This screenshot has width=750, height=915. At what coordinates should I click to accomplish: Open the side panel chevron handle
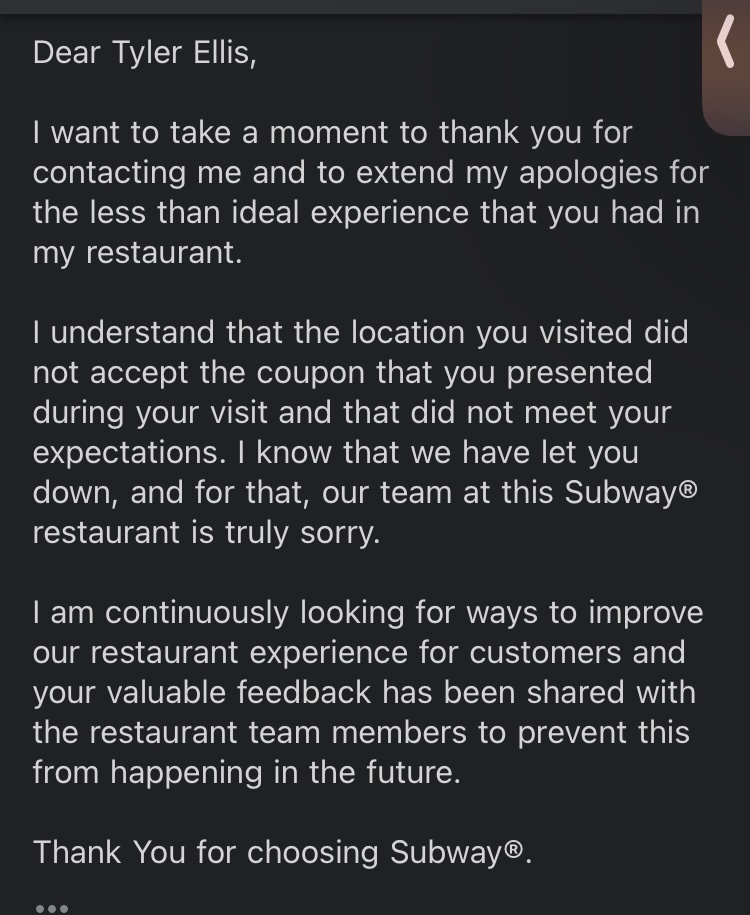pyautogui.click(x=727, y=46)
